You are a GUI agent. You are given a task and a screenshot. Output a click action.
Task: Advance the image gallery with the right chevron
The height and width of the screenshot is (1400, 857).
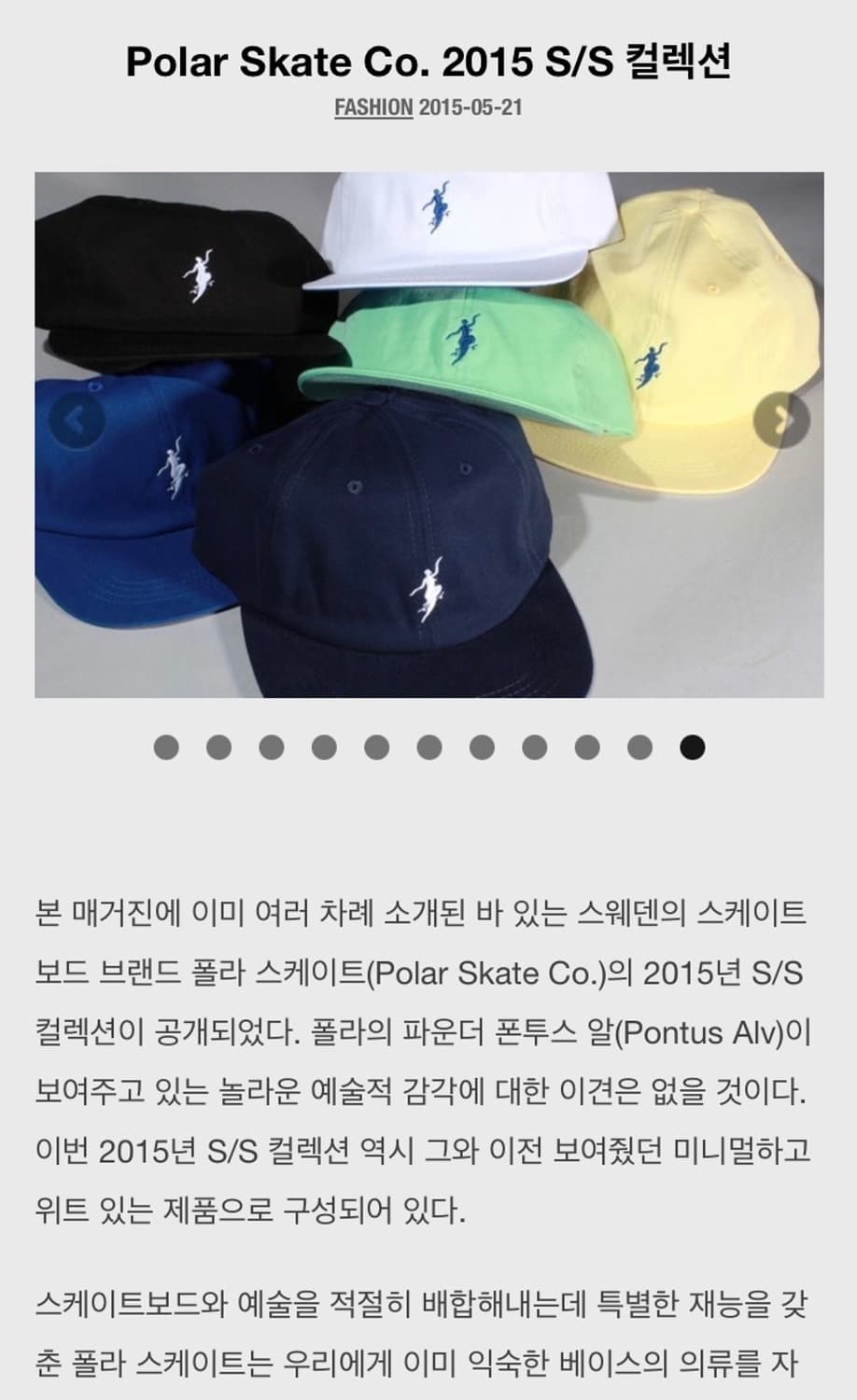(x=781, y=420)
